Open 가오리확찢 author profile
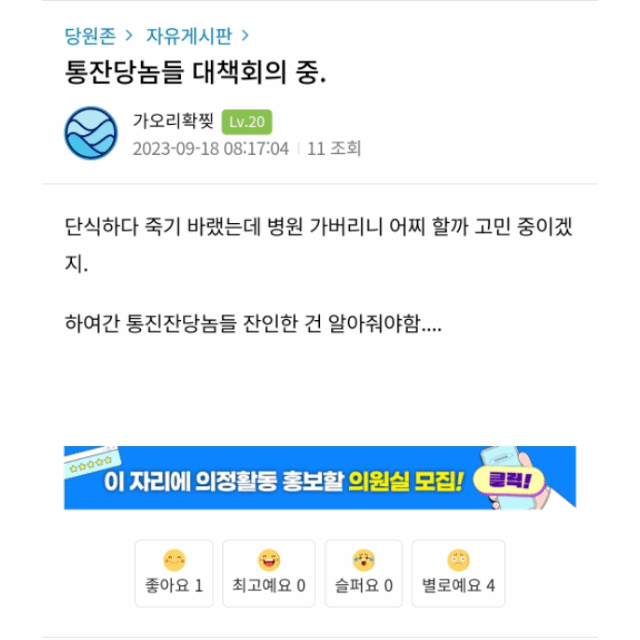640x640 pixels. 174,122
